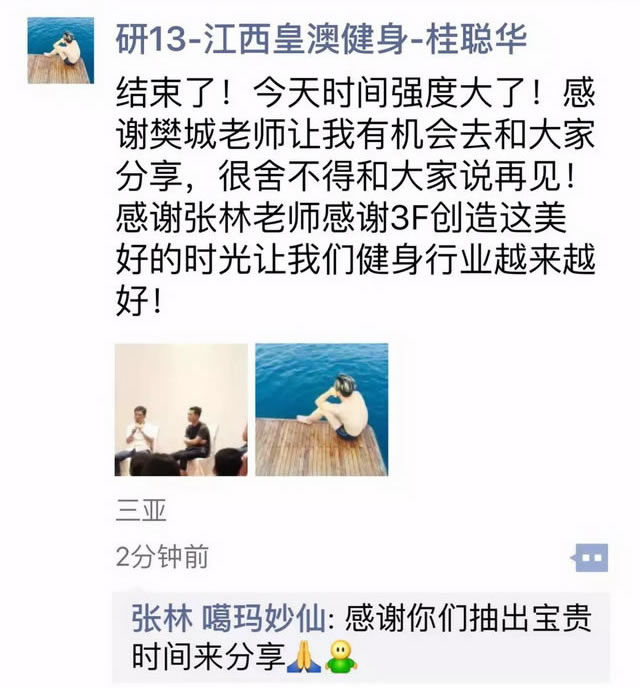Open poster name 研13-江西皇澳健身-桂聪华
This screenshot has width=640, height=700.
tap(321, 39)
